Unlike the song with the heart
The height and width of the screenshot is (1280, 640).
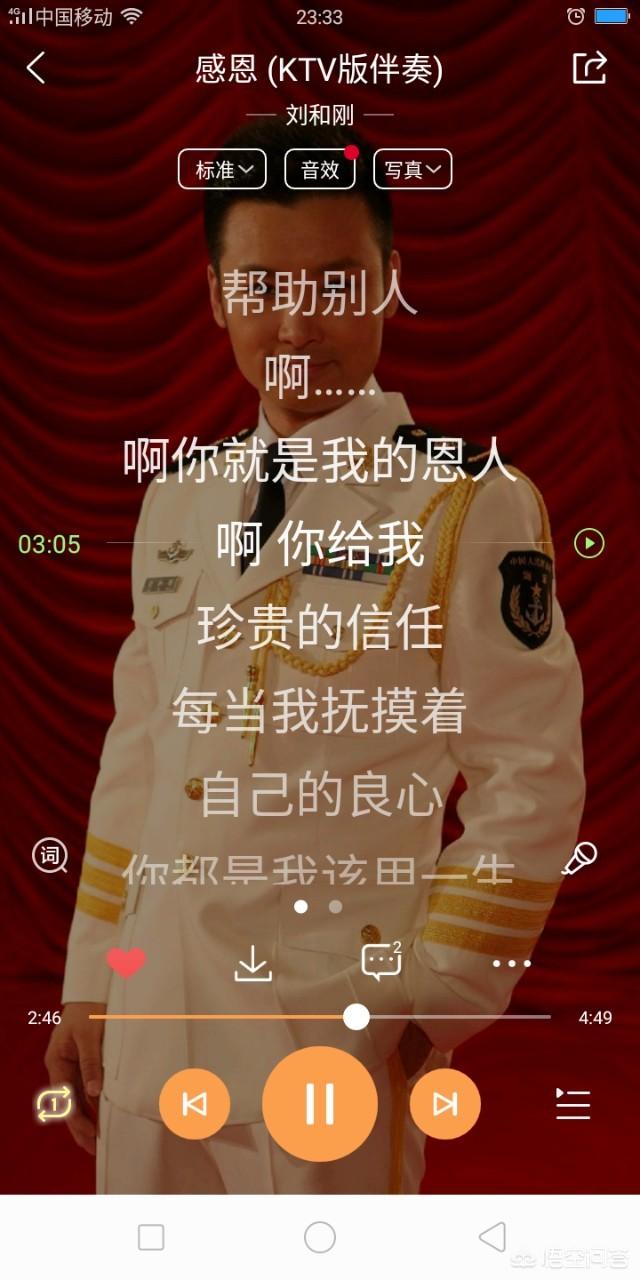tap(126, 963)
